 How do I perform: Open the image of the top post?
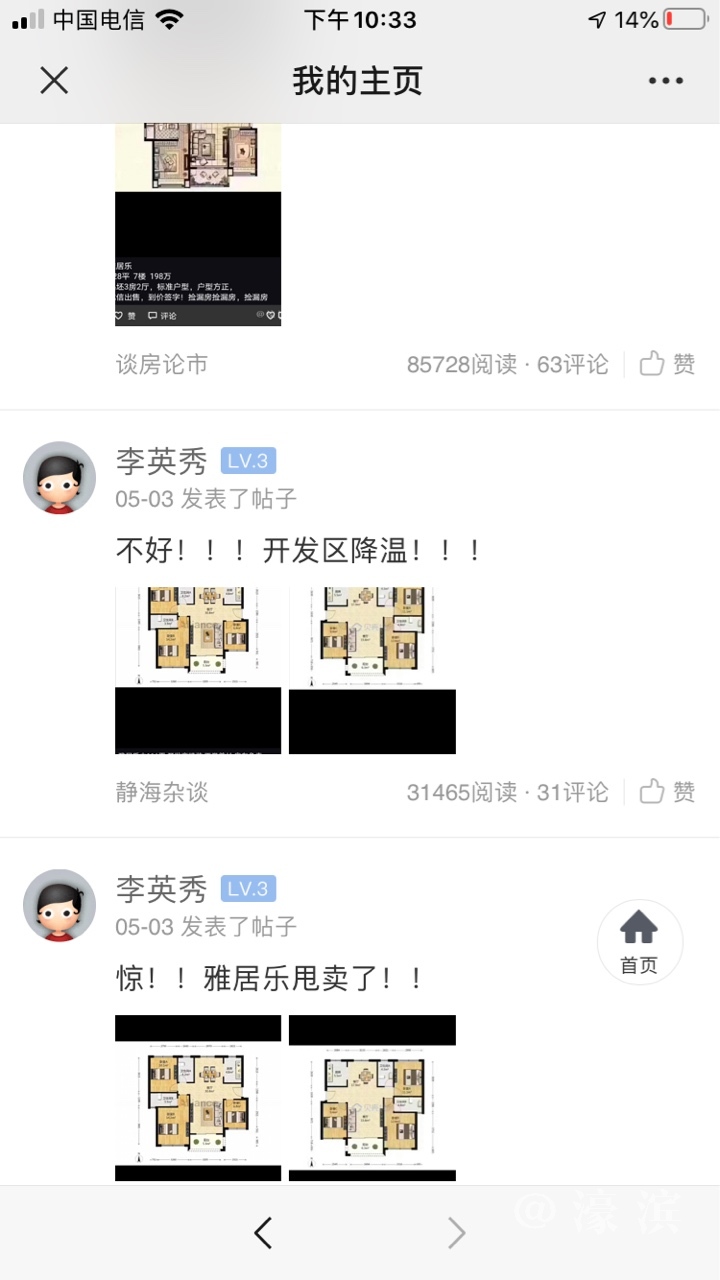click(x=198, y=224)
